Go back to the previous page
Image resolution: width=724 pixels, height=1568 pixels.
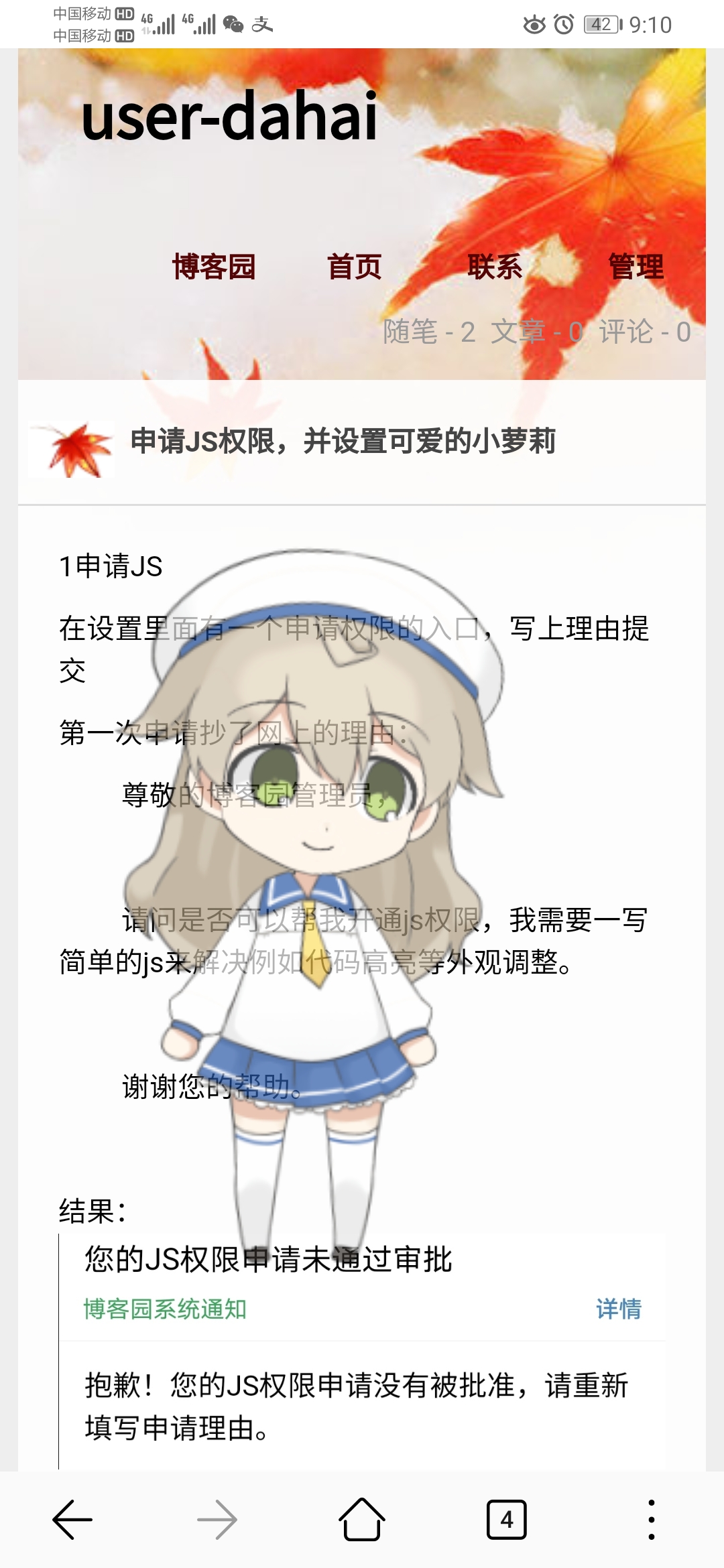pyautogui.click(x=72, y=1520)
